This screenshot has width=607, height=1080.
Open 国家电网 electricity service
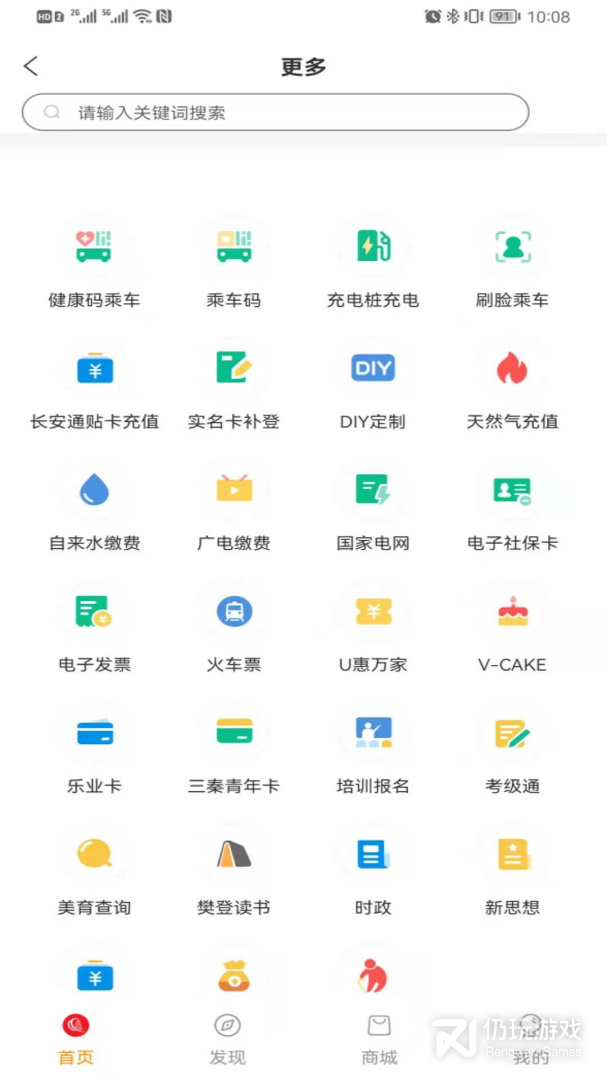[x=373, y=506]
